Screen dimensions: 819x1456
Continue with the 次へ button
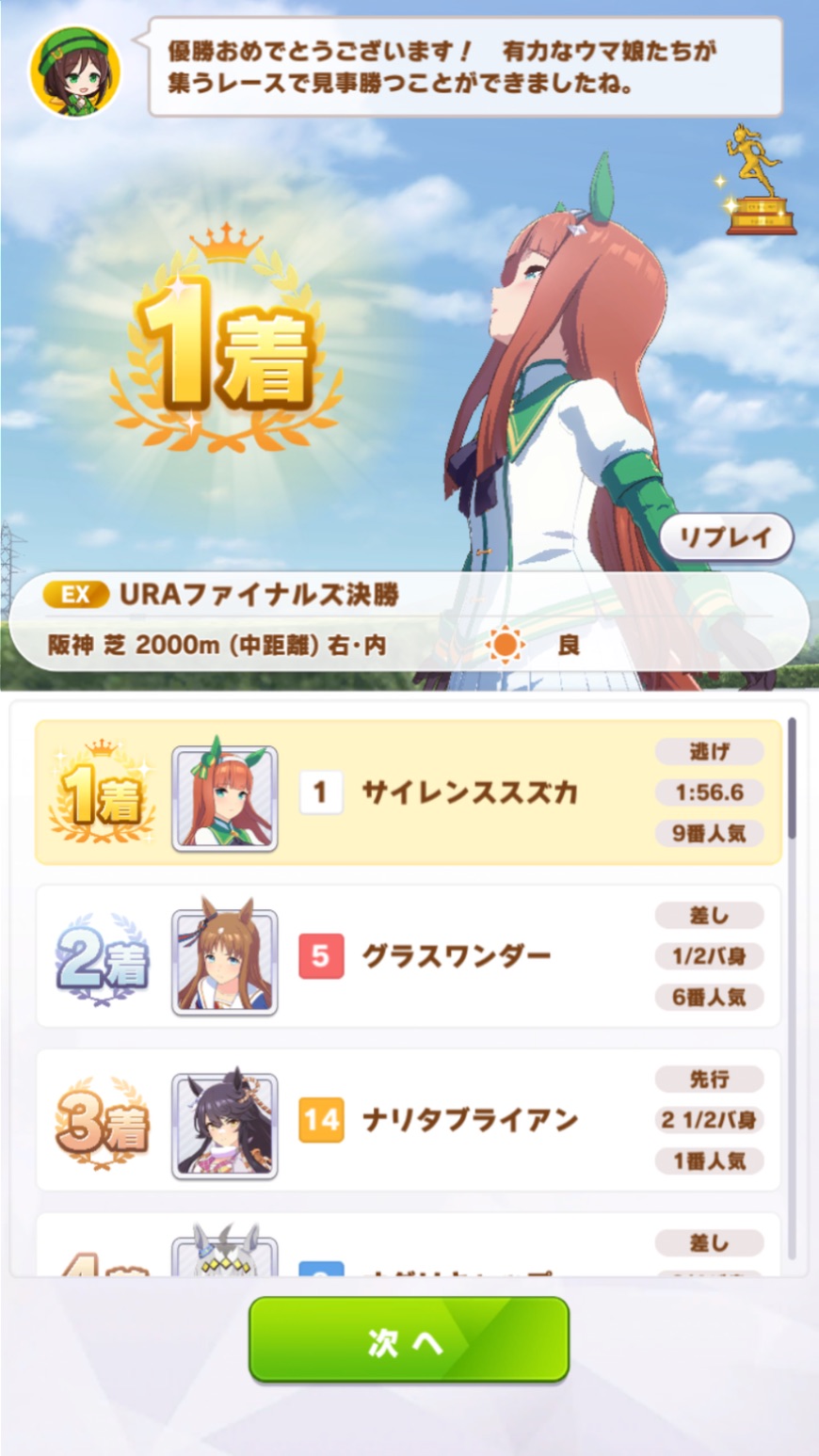pyautogui.click(x=409, y=1339)
